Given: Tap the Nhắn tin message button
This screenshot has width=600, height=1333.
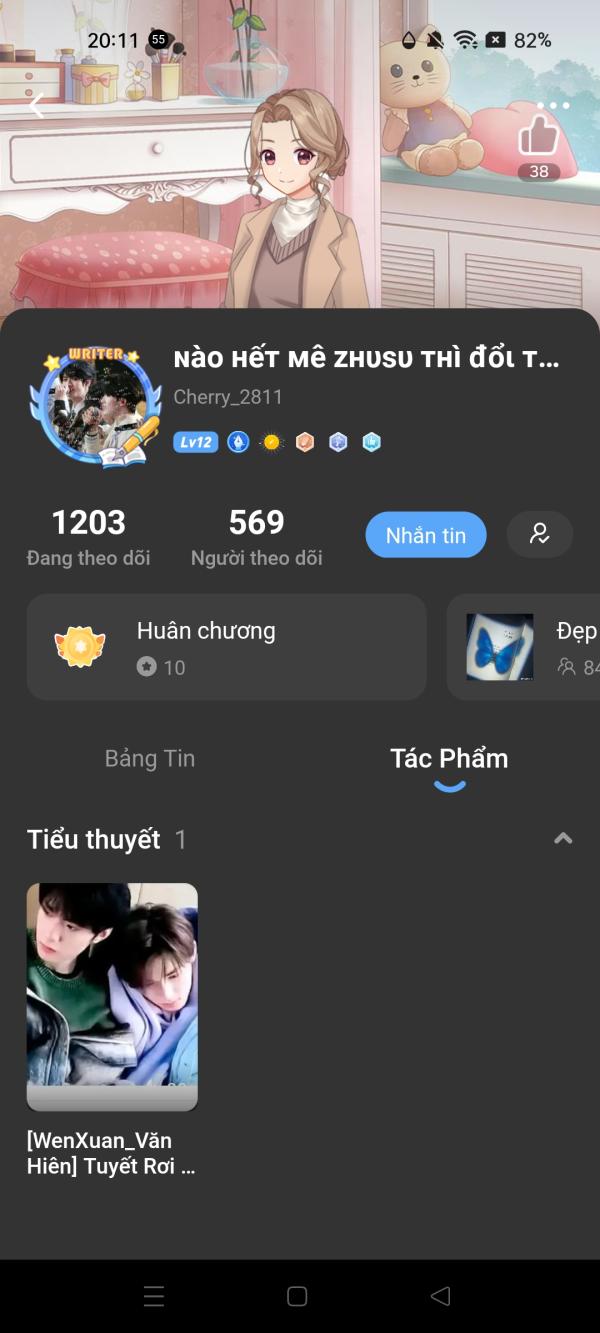Looking at the screenshot, I should pos(426,535).
